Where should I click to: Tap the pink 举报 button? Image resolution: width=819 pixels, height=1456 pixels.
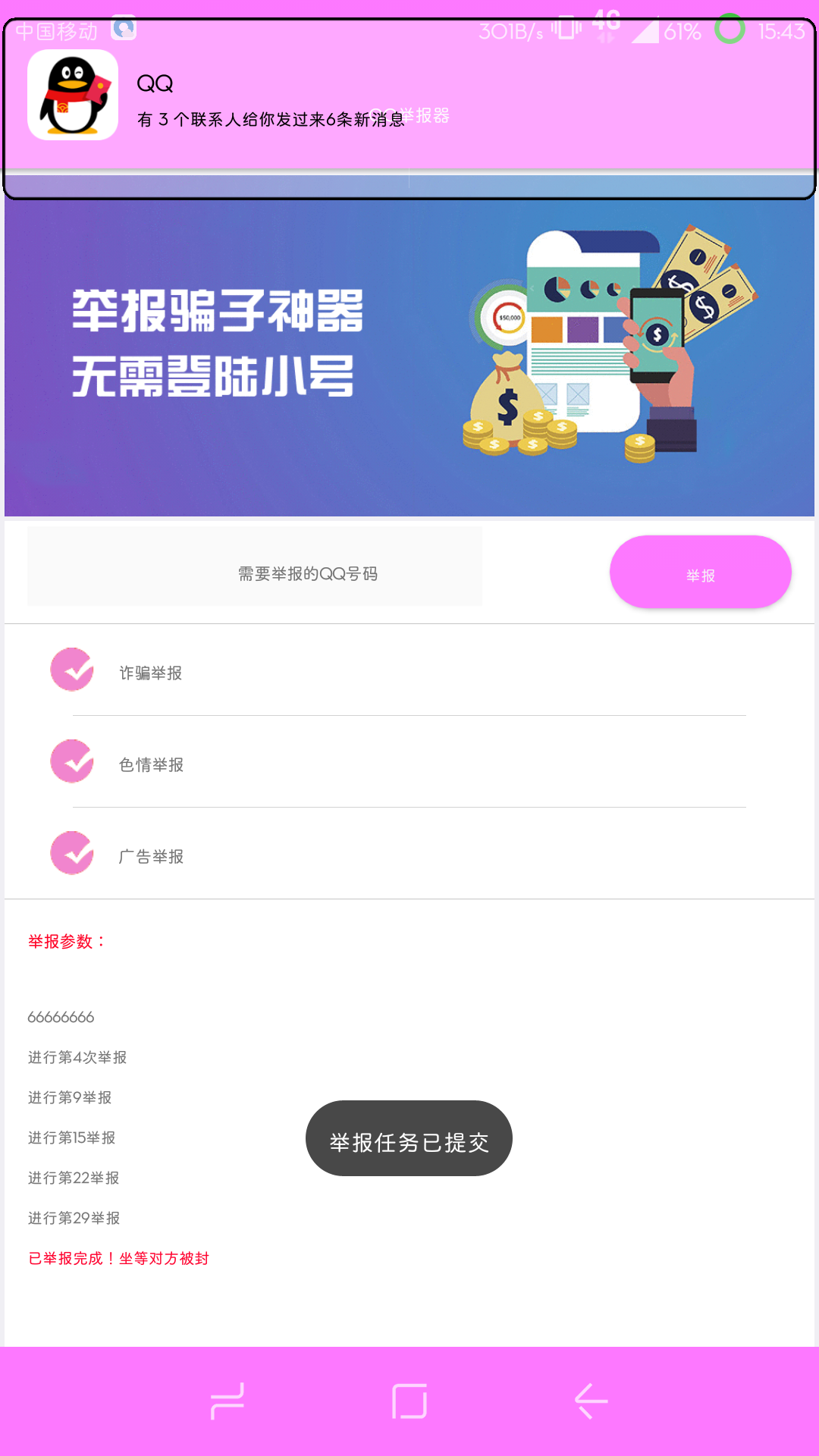pos(700,573)
